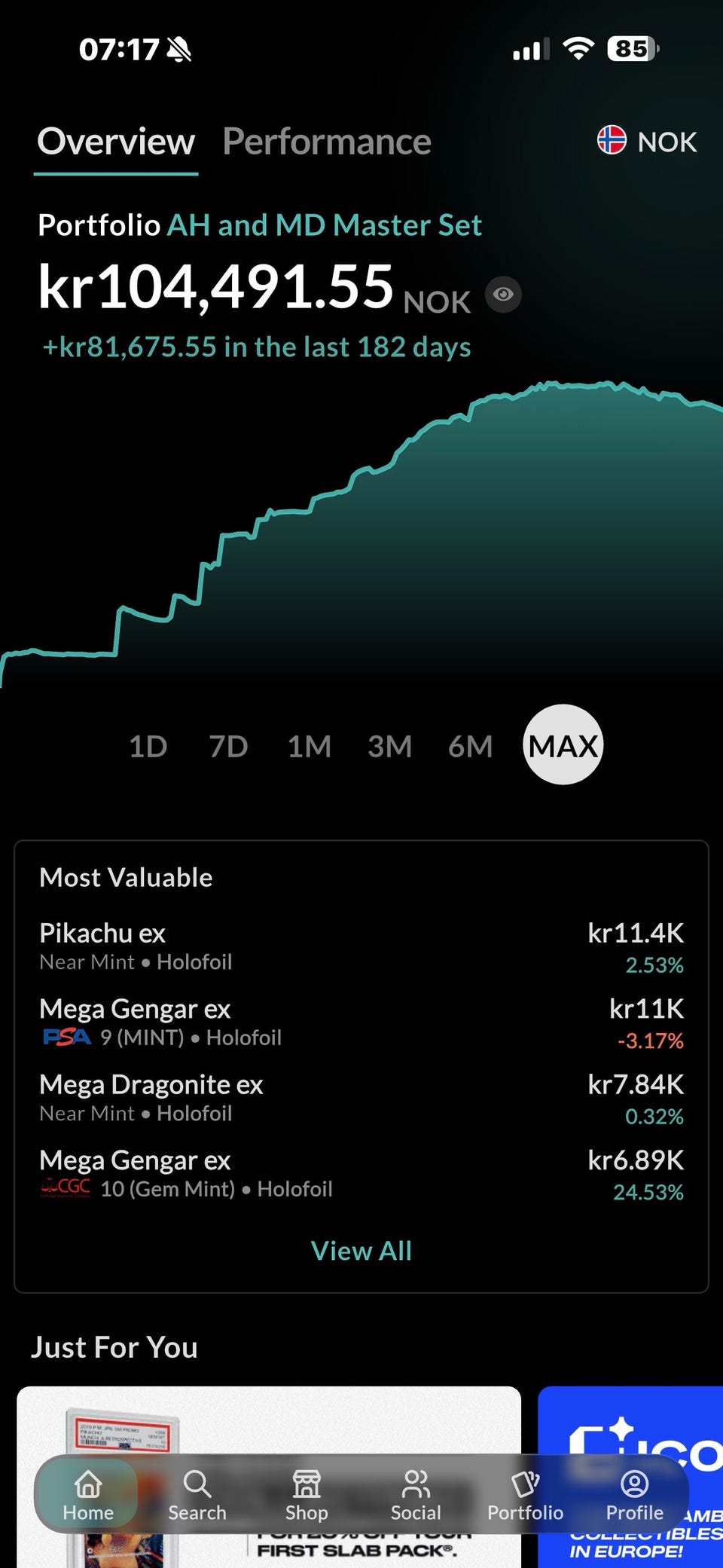Go to the Search tab
Viewport: 723px width, 1568px height.
click(x=197, y=1495)
